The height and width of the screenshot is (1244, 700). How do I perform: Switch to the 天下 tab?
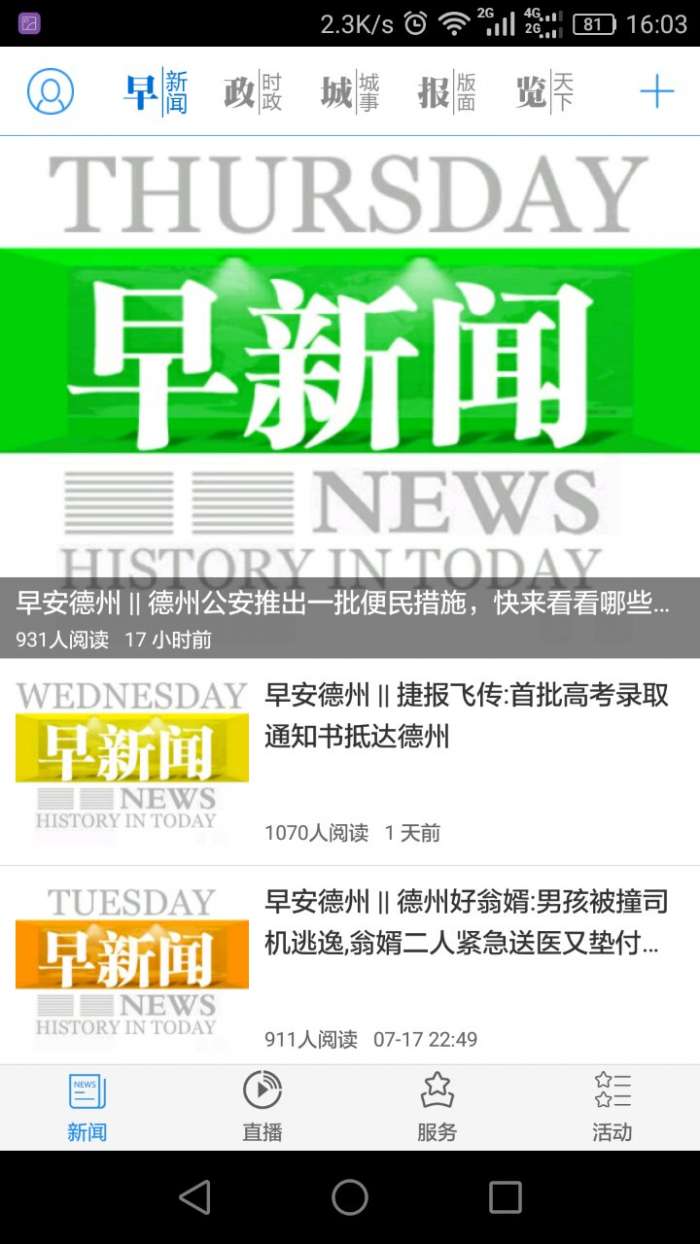(545, 92)
